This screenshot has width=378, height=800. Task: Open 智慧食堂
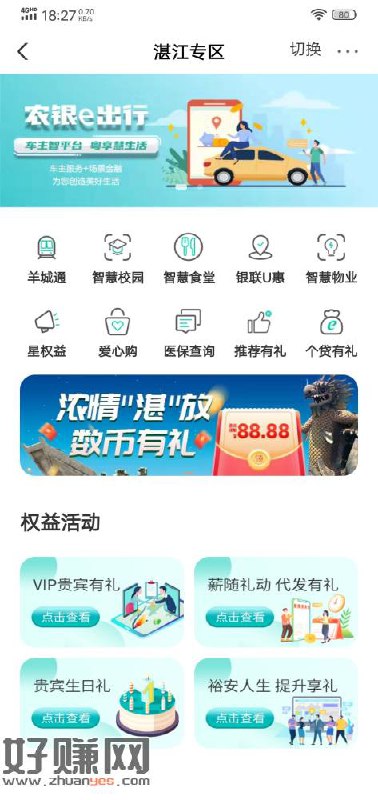pyautogui.click(x=189, y=259)
